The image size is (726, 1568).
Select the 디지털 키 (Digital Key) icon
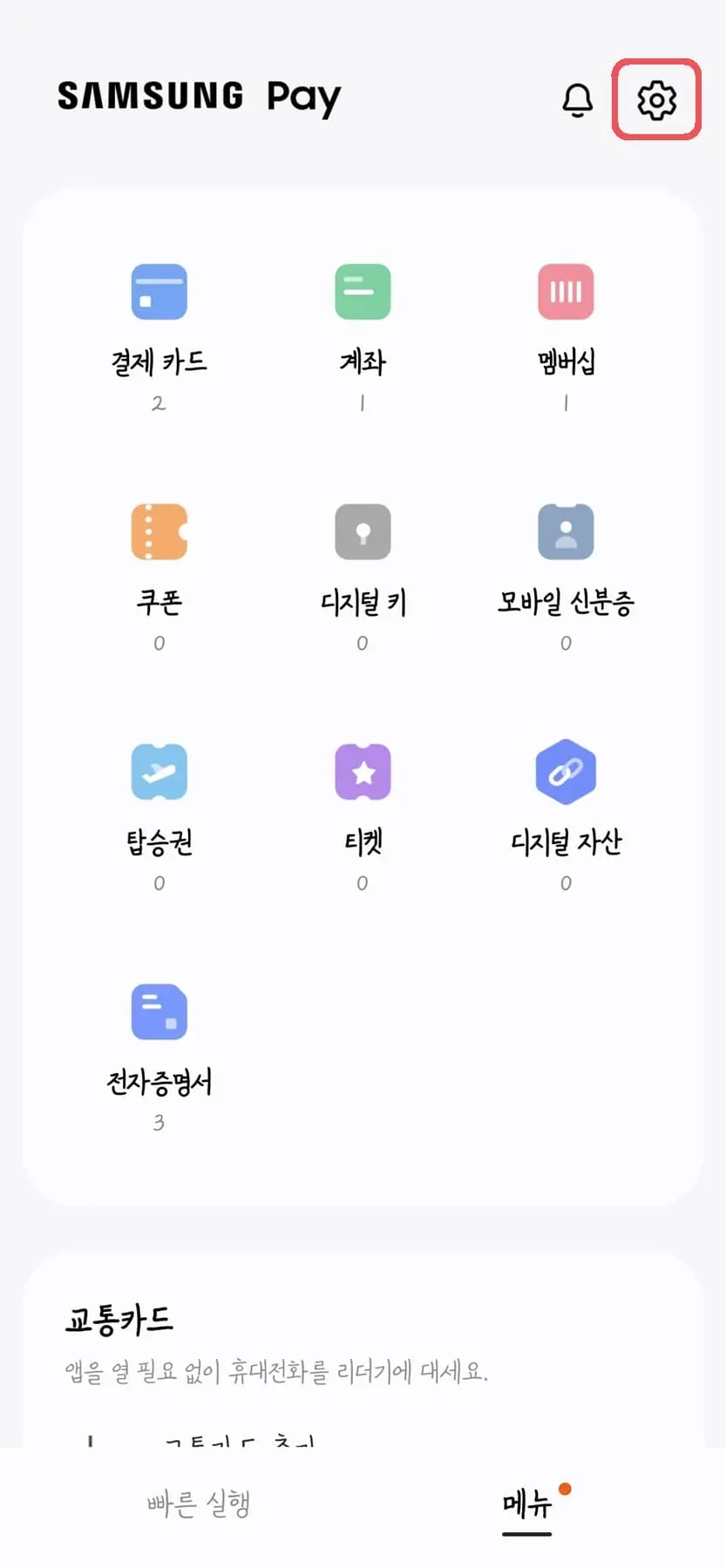pyautogui.click(x=362, y=531)
